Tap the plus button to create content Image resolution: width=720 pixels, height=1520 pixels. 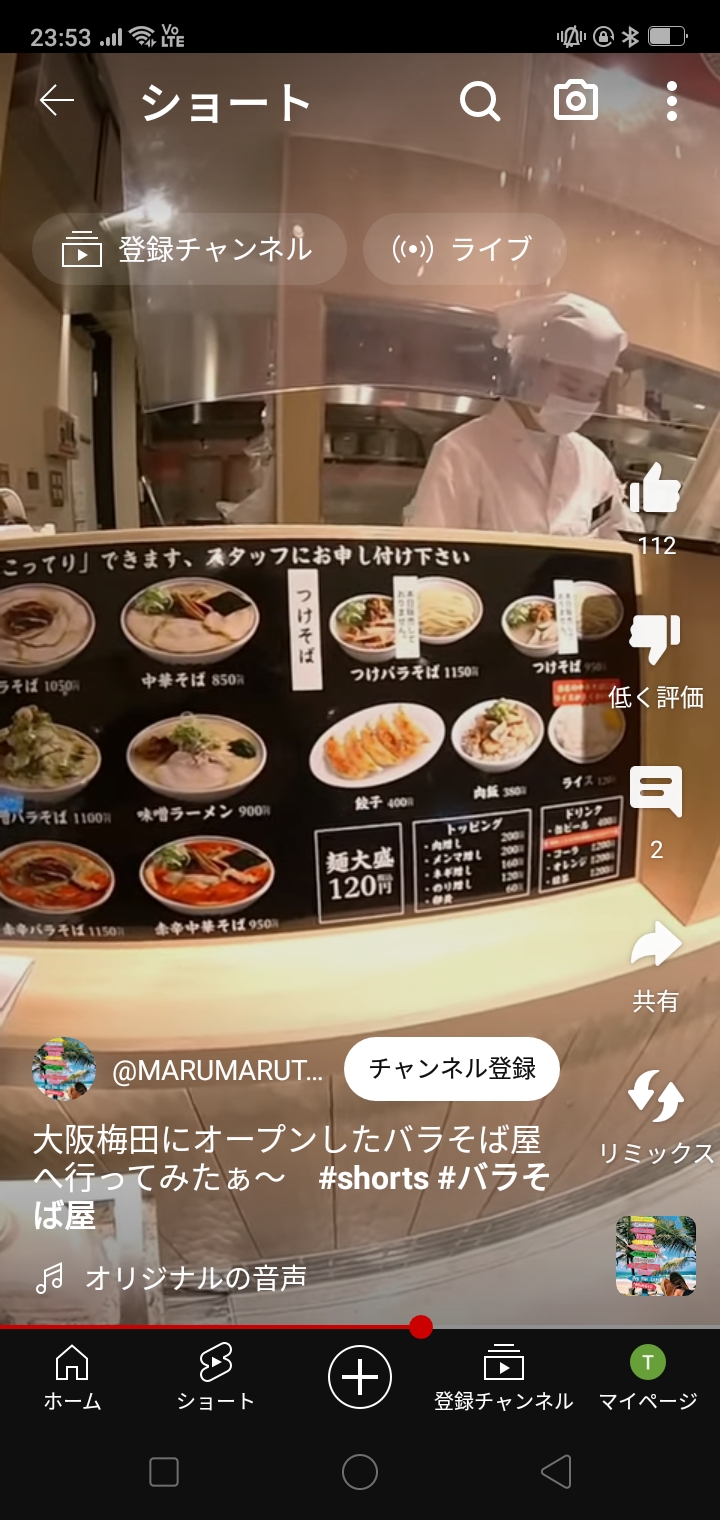click(360, 1376)
